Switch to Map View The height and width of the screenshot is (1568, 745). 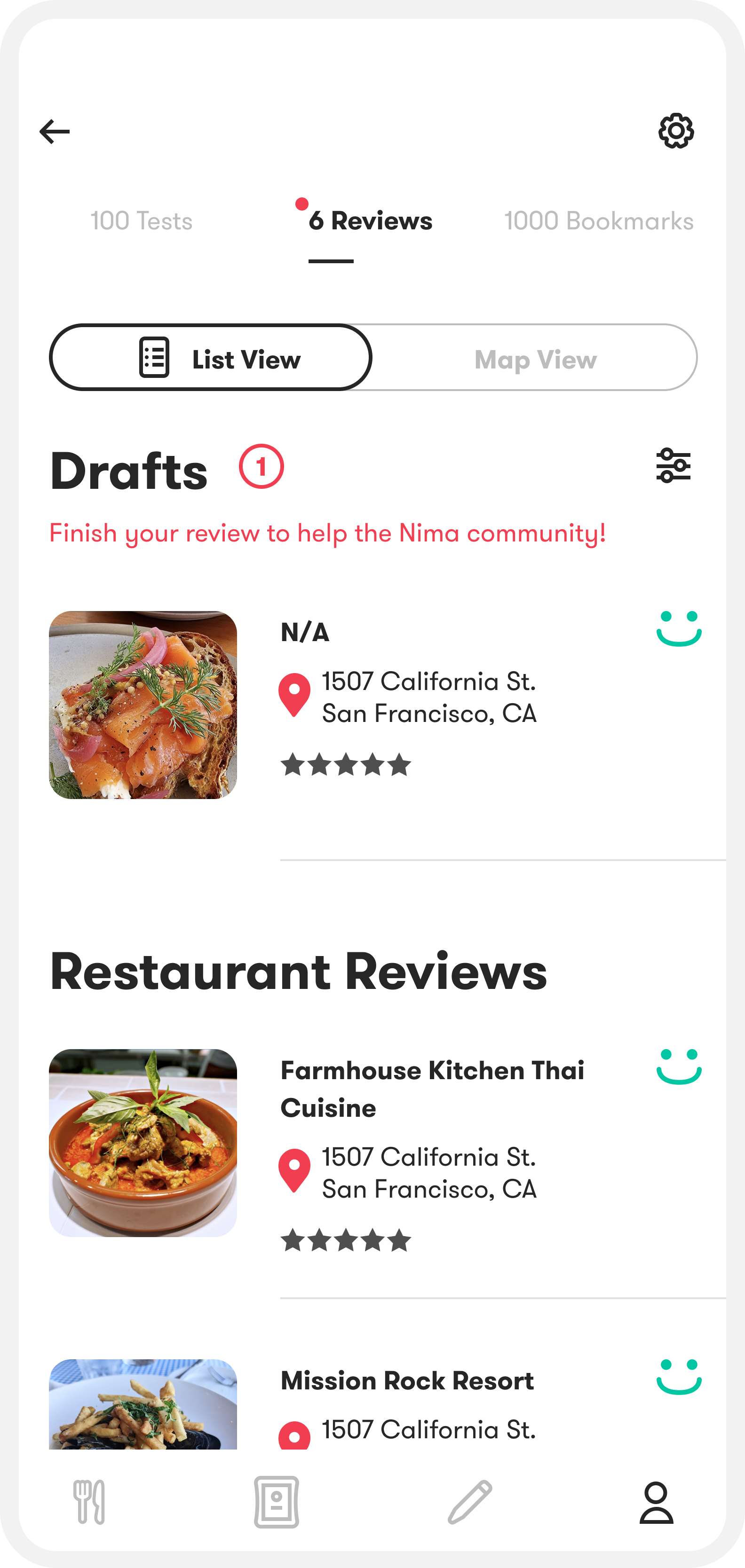pyautogui.click(x=535, y=359)
